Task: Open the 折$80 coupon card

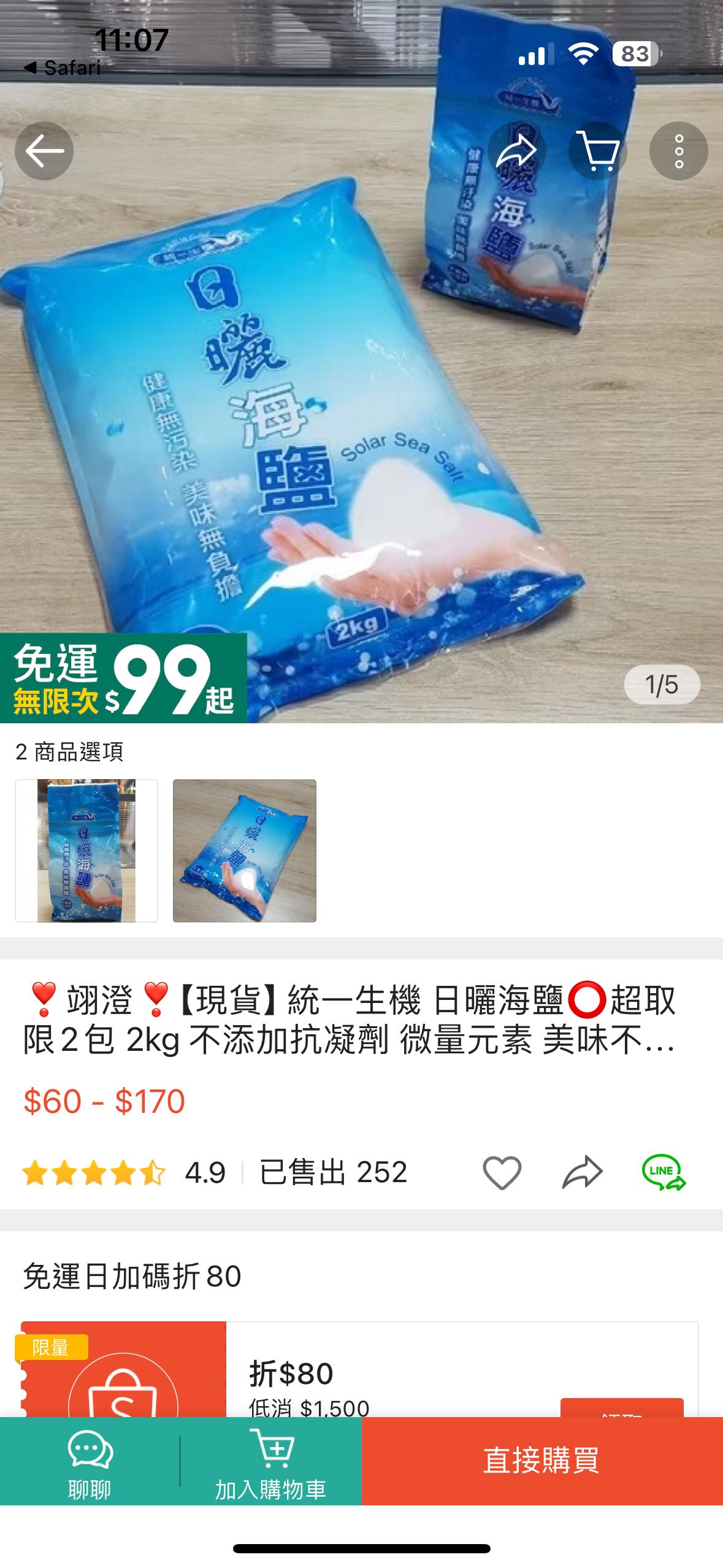Action: point(392,1374)
